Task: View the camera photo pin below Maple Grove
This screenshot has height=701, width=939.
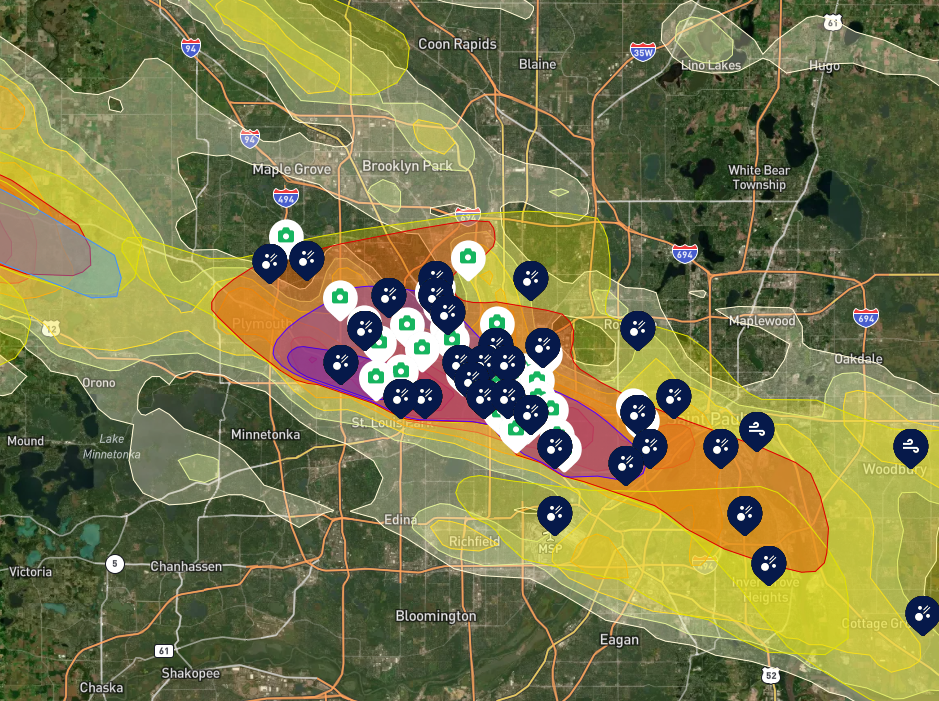Action: [x=286, y=236]
